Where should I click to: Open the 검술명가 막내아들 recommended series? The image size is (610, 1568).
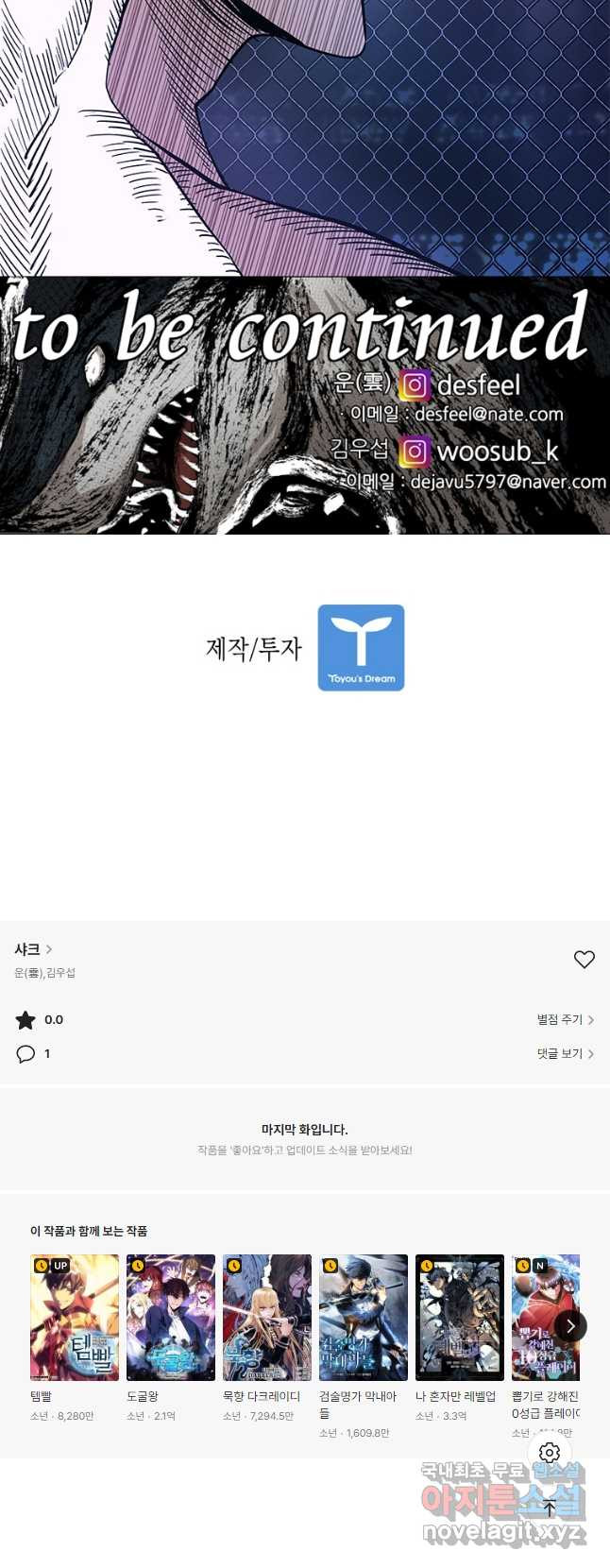pos(364,1318)
